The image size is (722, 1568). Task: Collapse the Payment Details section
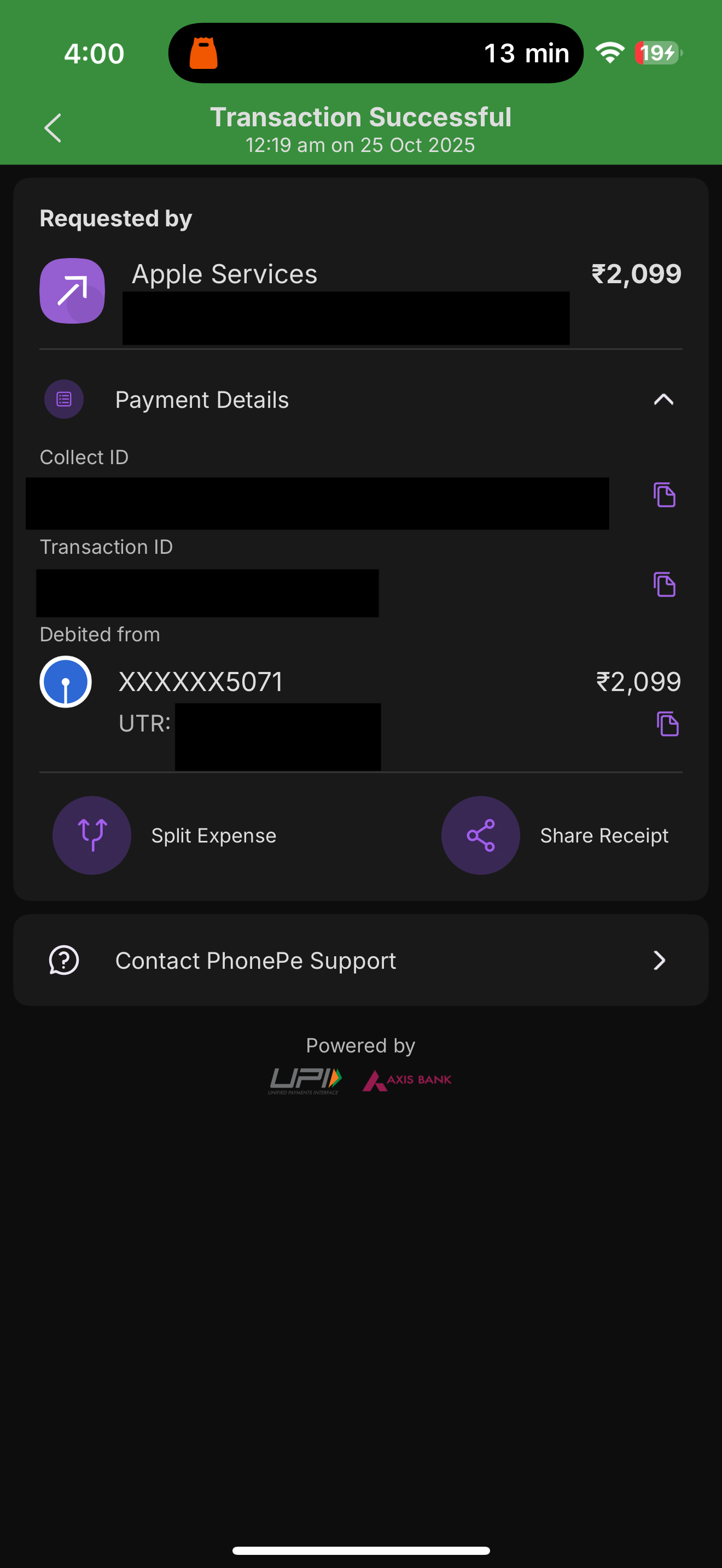(663, 399)
